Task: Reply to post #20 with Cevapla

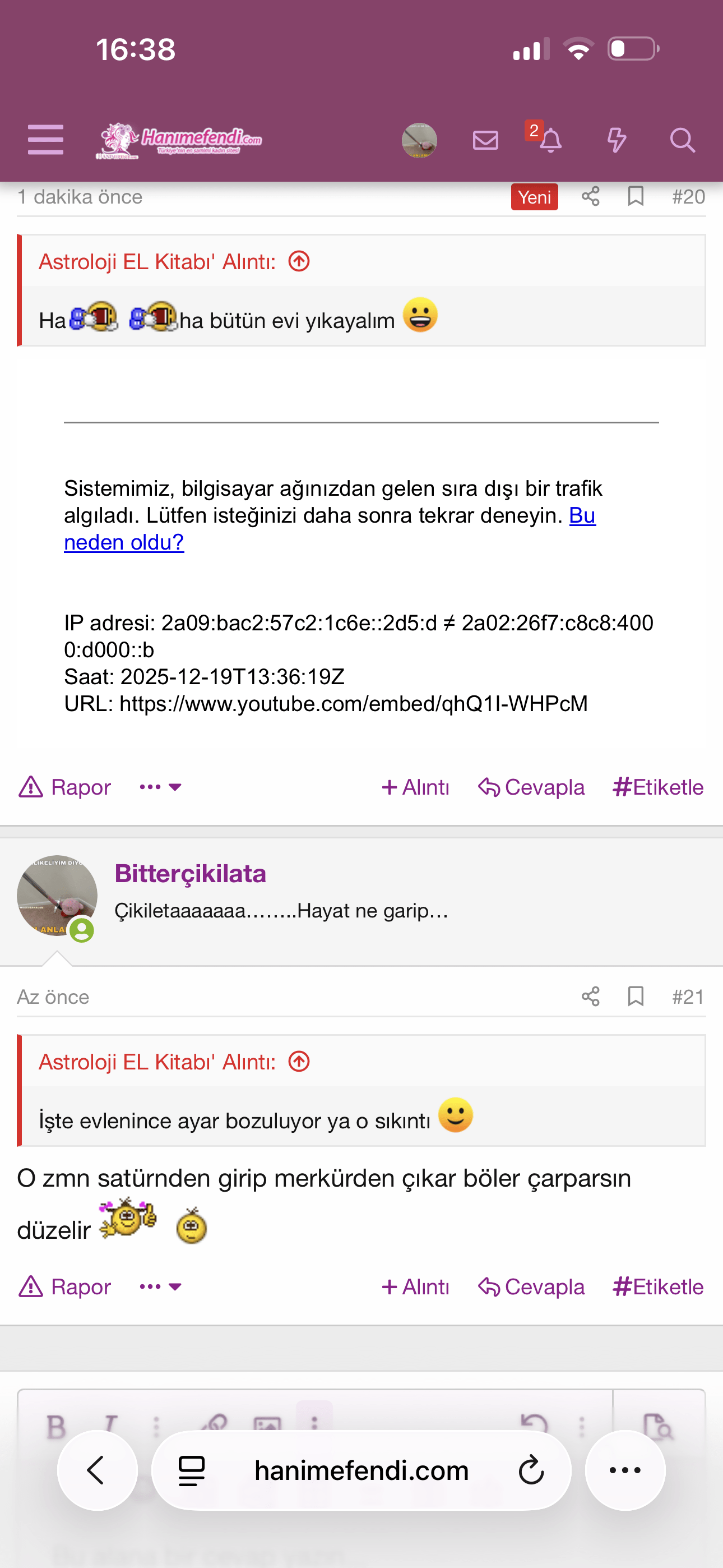Action: point(531,787)
